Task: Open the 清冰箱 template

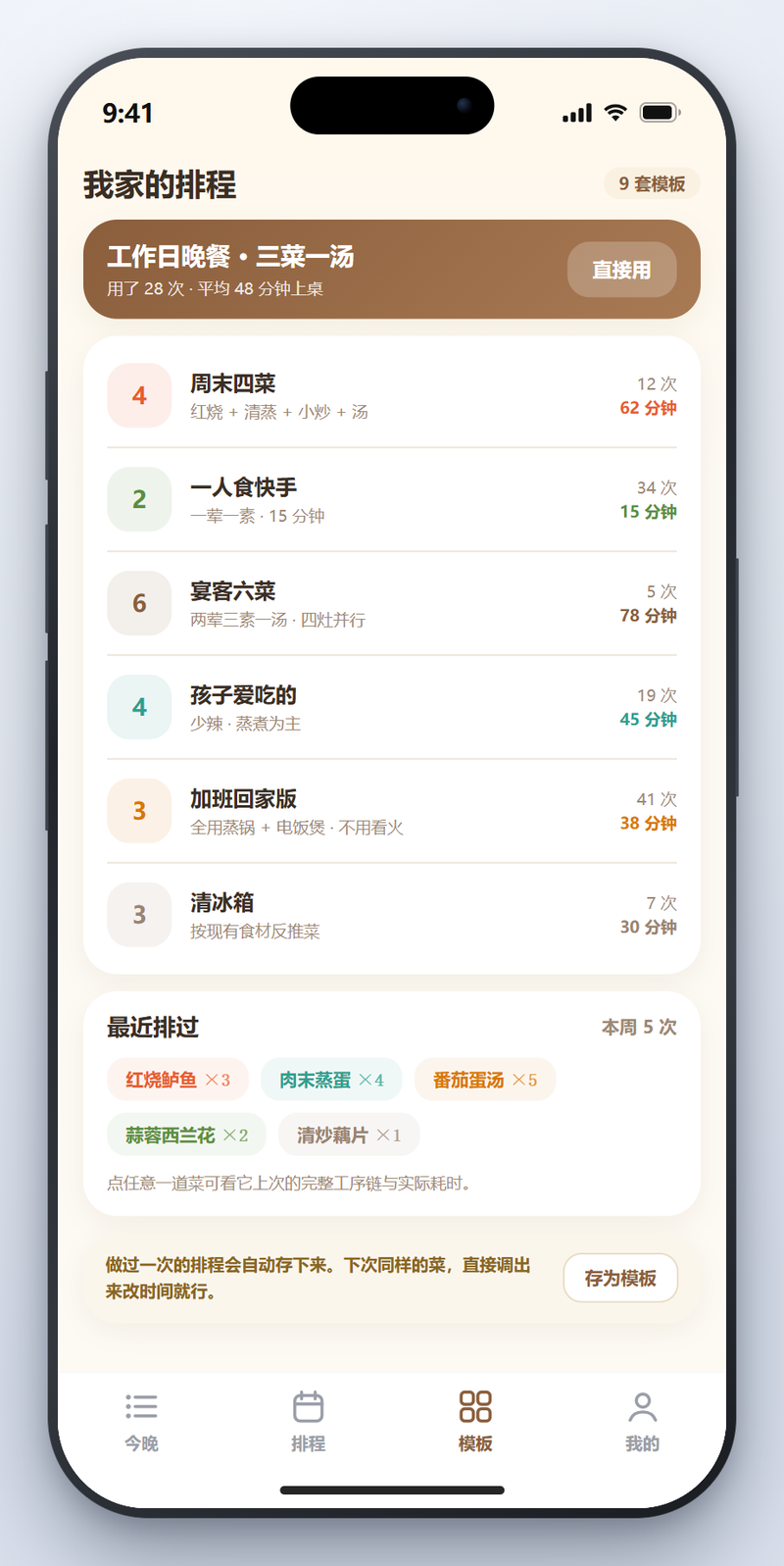Action: tap(392, 915)
